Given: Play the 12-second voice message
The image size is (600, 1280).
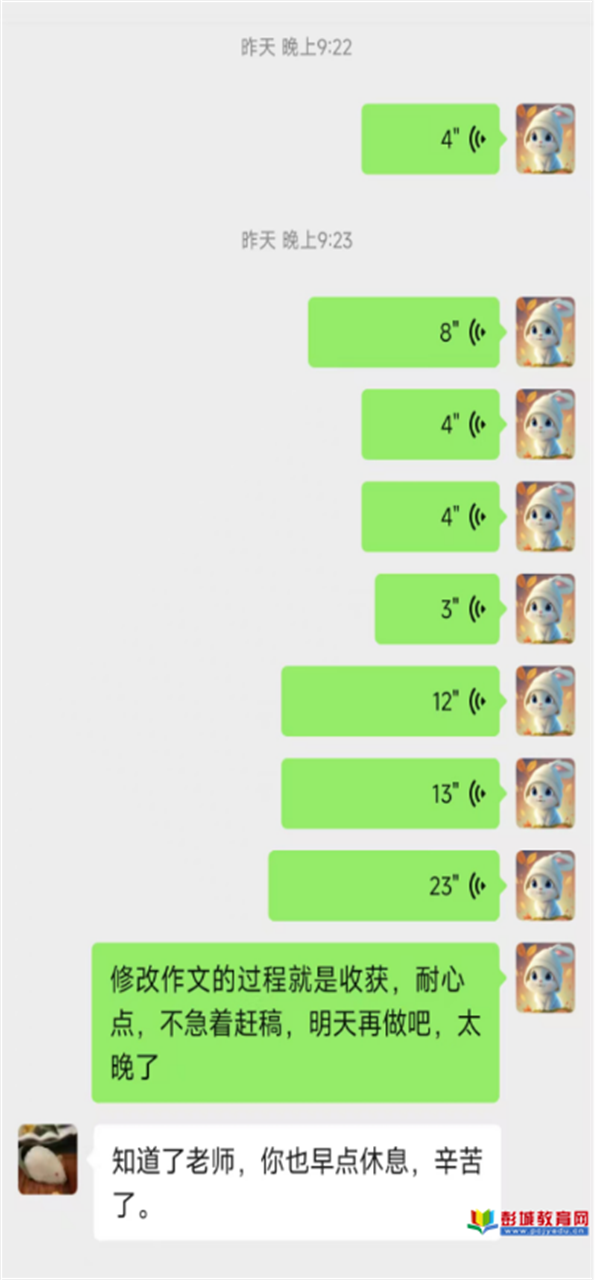Looking at the screenshot, I should pos(390,701).
